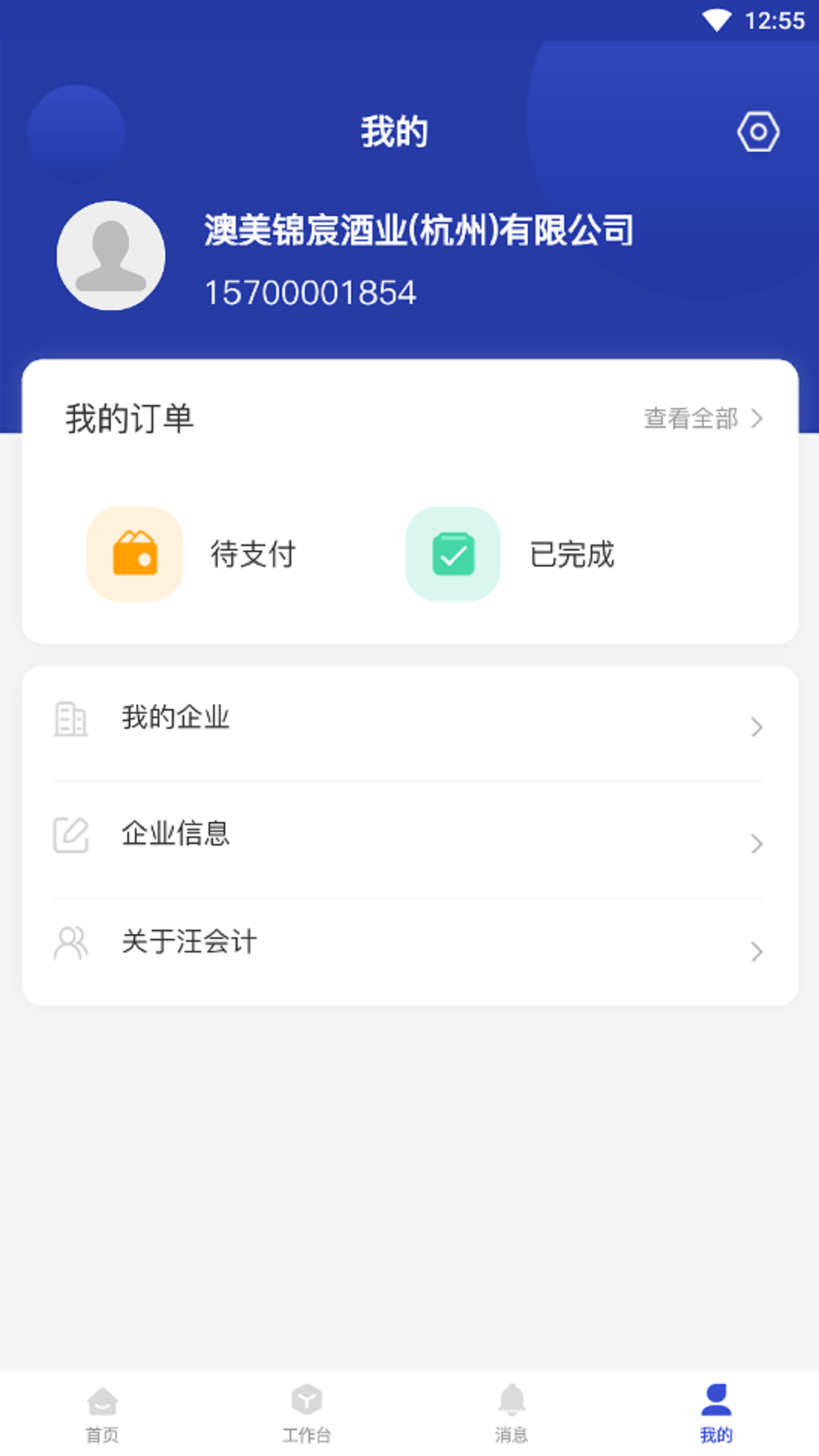Click the 企业信息 edit pencil icon

point(71,833)
